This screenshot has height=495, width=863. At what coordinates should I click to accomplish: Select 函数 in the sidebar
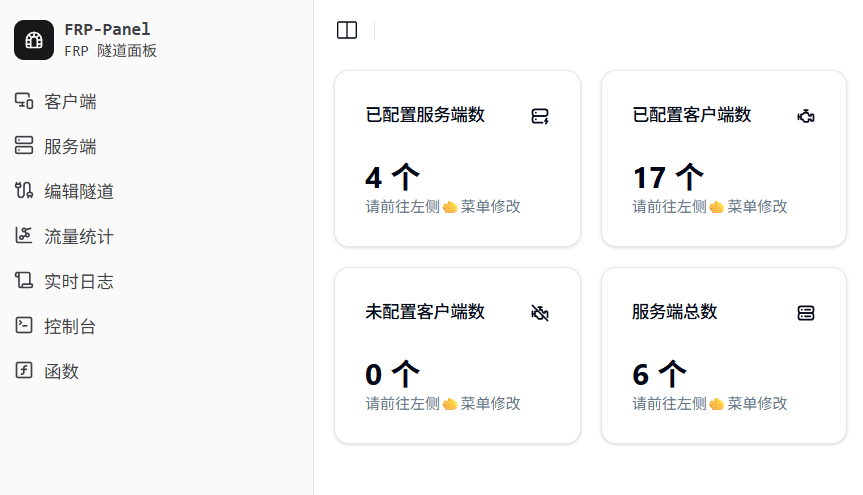pos(61,371)
